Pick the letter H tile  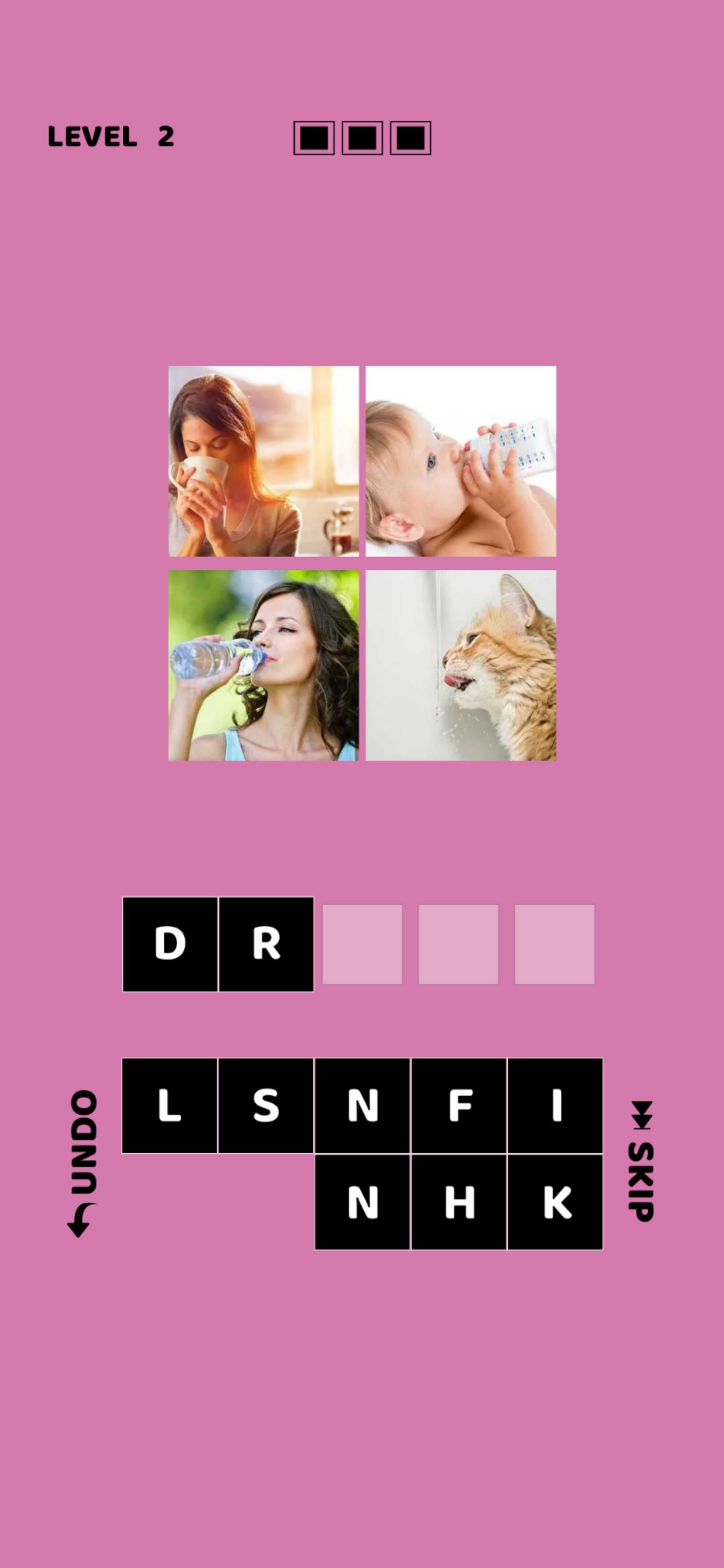point(459,1202)
